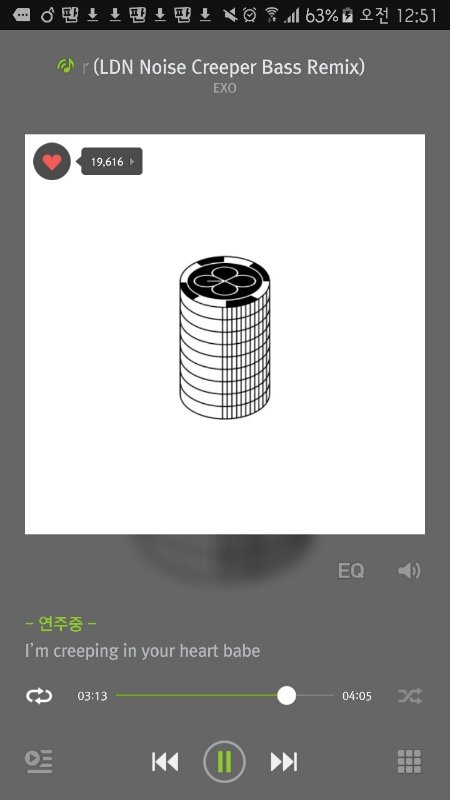Open the grid menu icon

409,762
